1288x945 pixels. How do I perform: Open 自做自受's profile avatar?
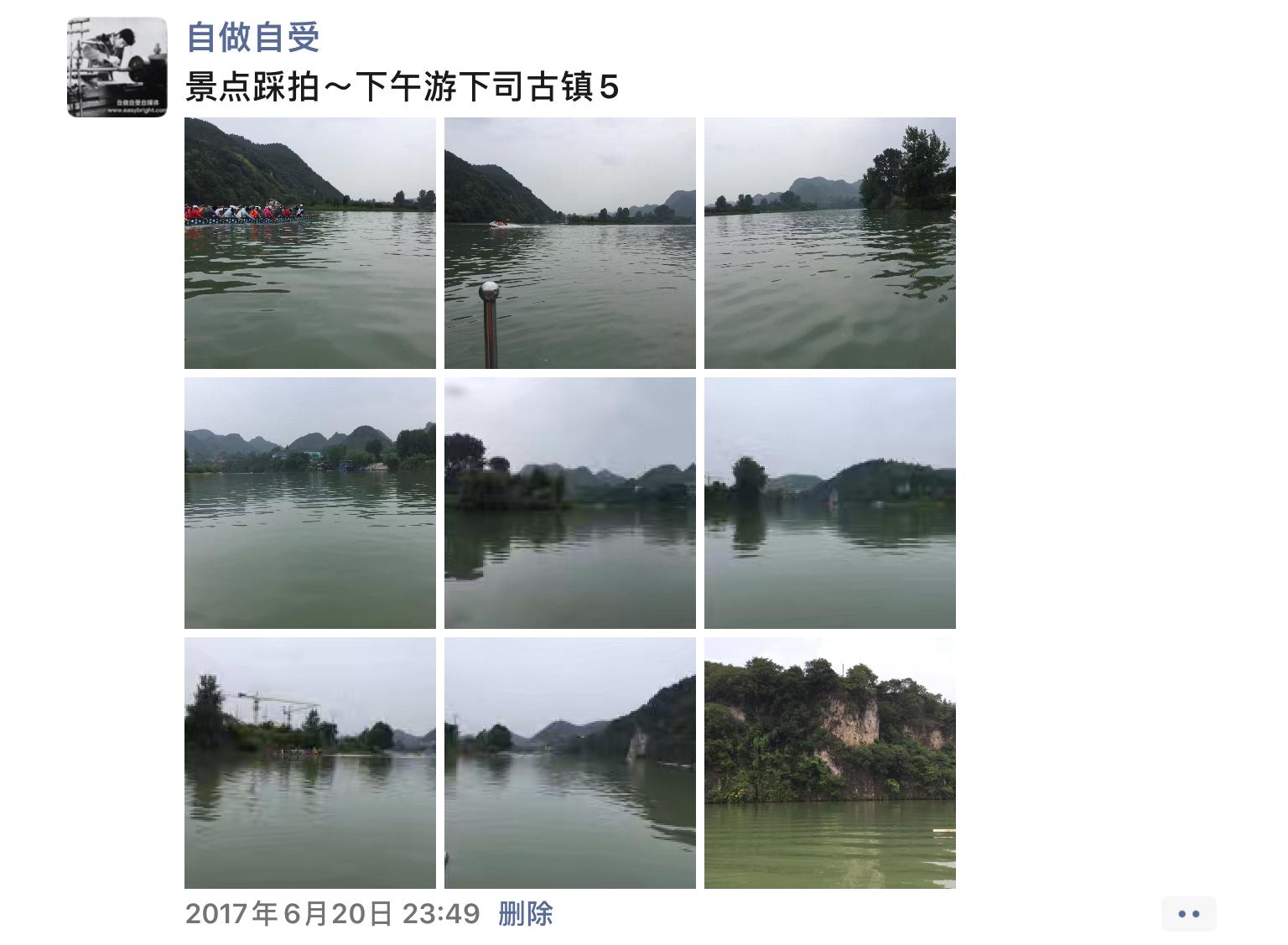point(117,67)
